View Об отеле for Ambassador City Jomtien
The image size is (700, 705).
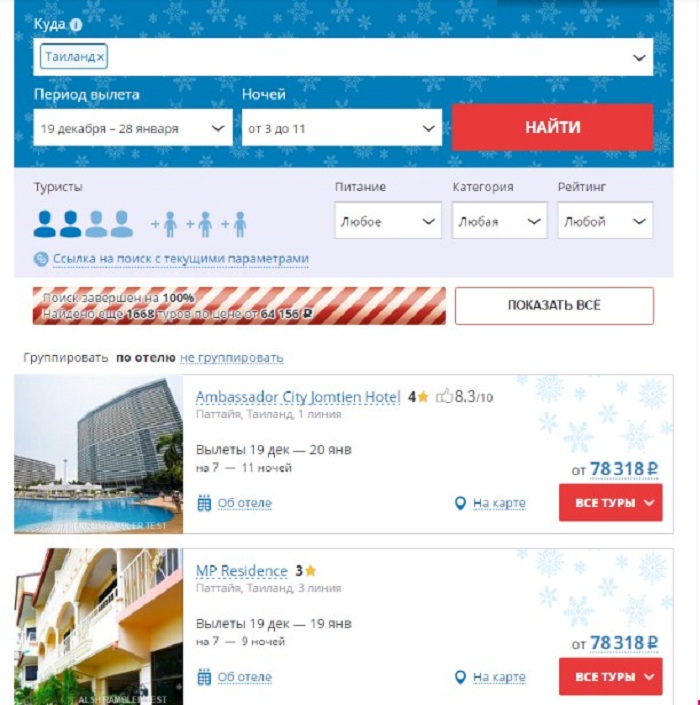pos(244,503)
